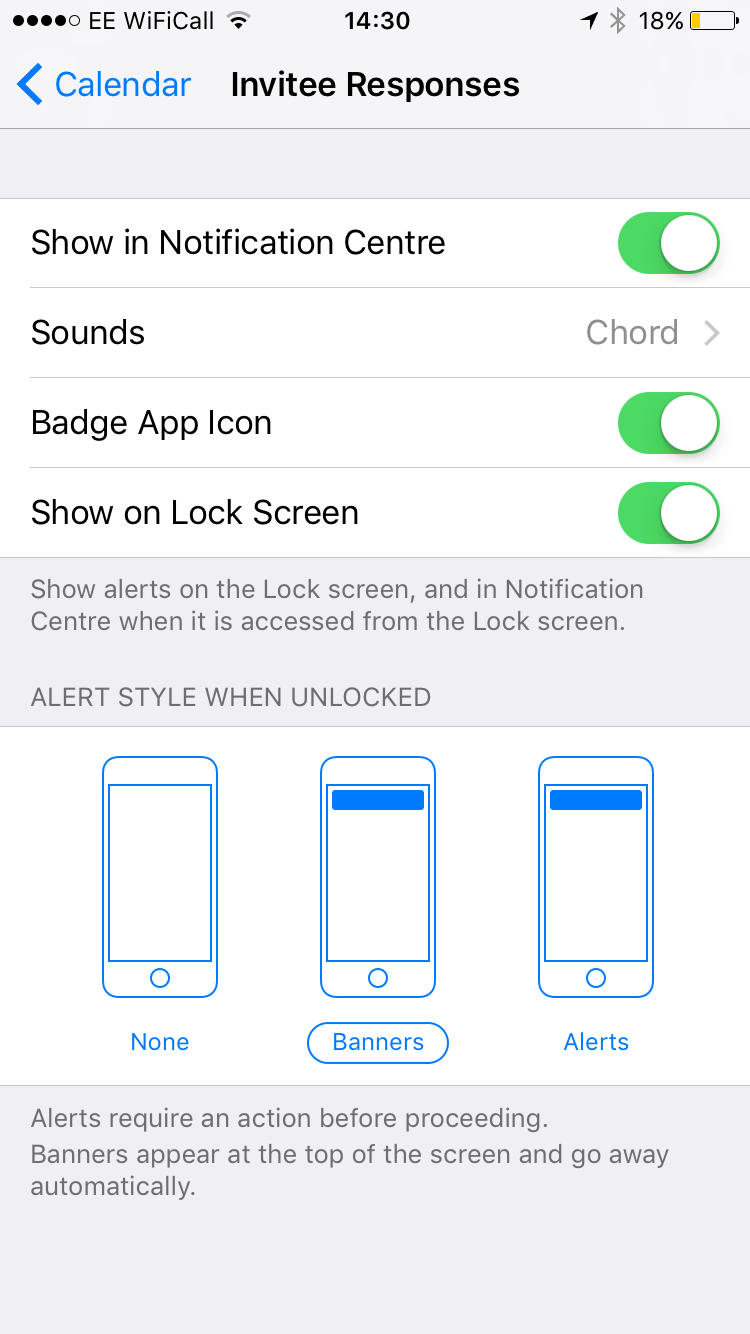Toggle Show on Lock Screen off
This screenshot has height=1334, width=750.
[668, 513]
